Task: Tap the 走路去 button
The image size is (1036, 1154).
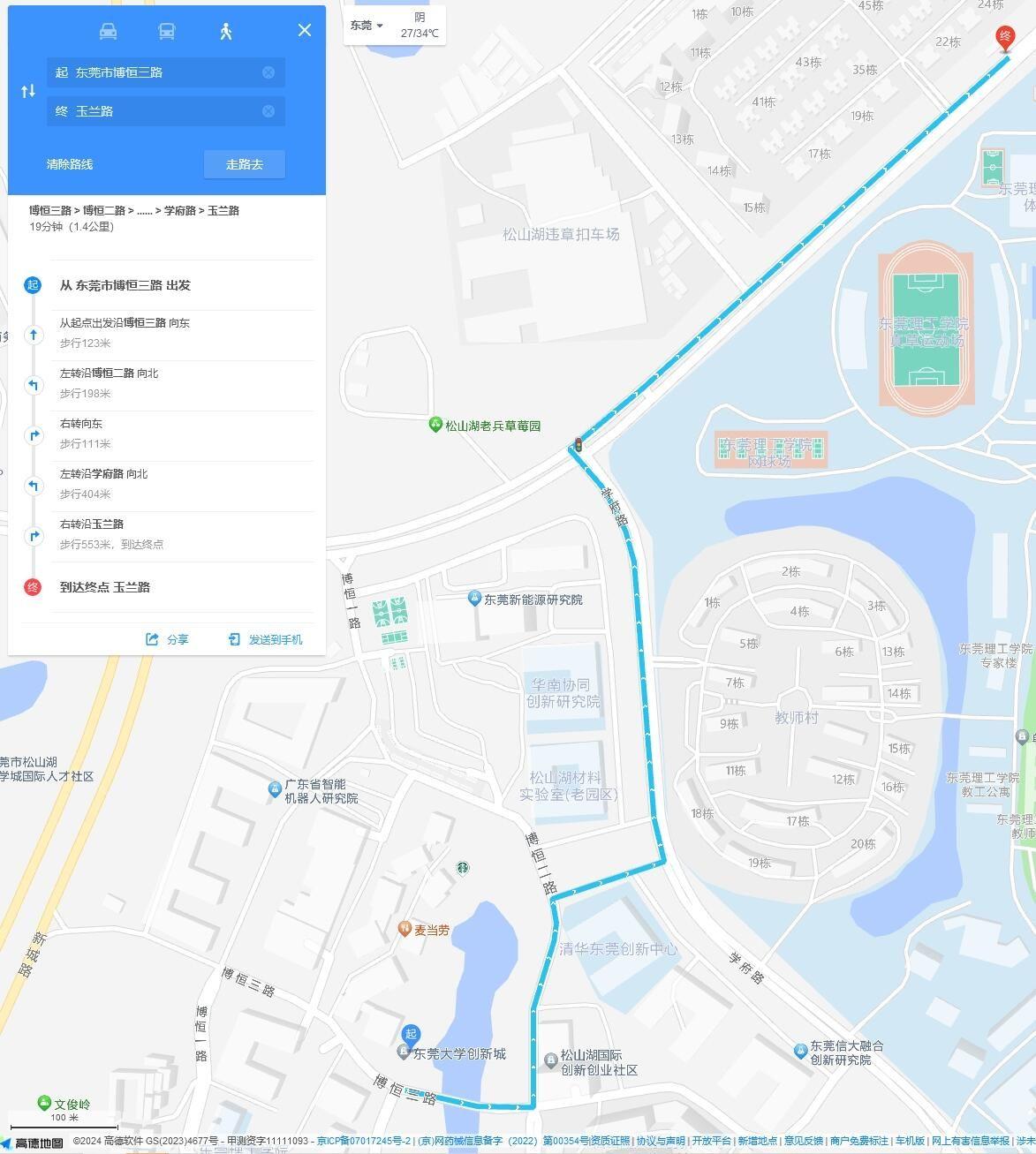Action: pyautogui.click(x=244, y=164)
